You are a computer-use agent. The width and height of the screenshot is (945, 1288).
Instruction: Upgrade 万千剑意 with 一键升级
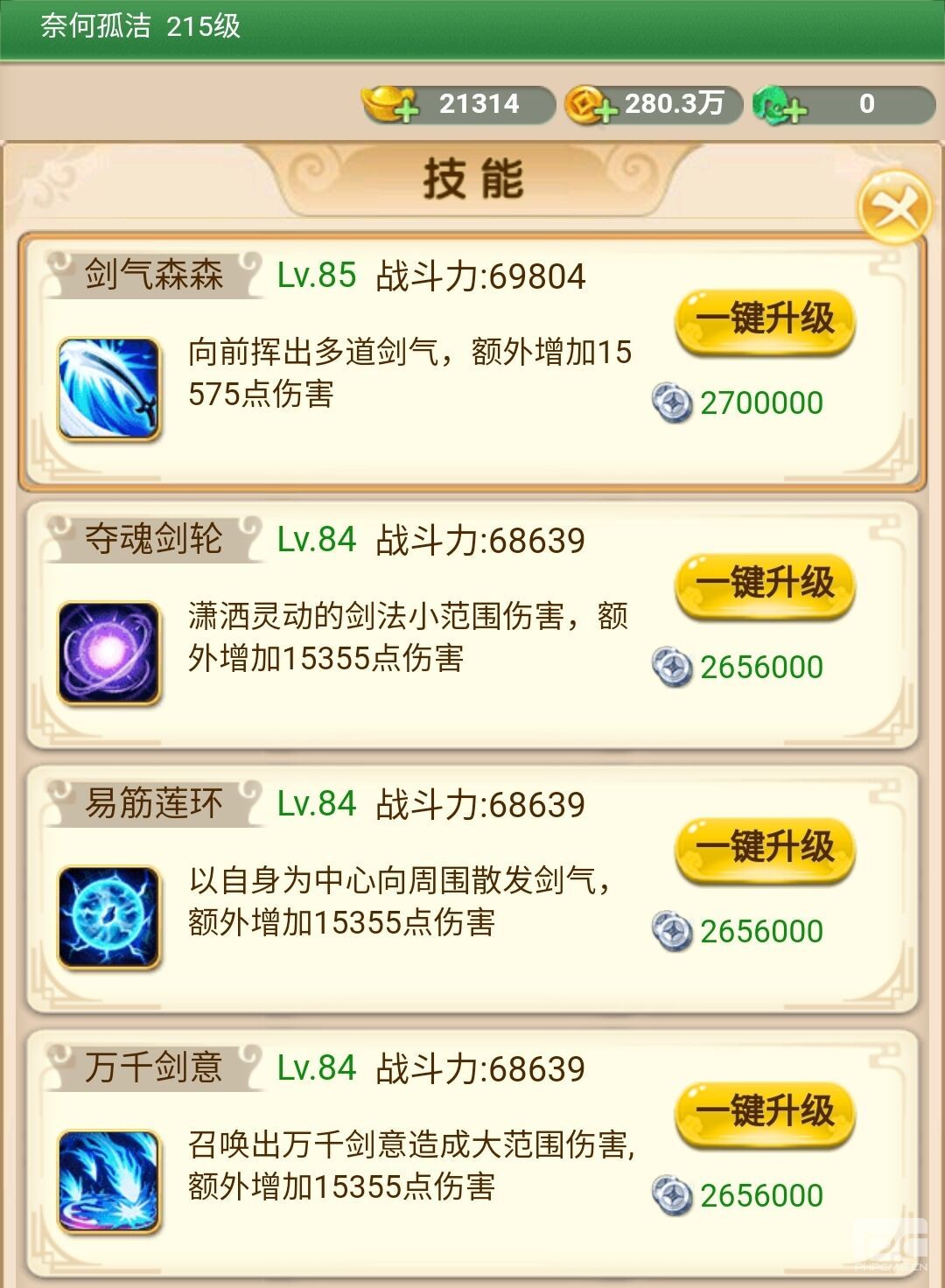tap(764, 1113)
